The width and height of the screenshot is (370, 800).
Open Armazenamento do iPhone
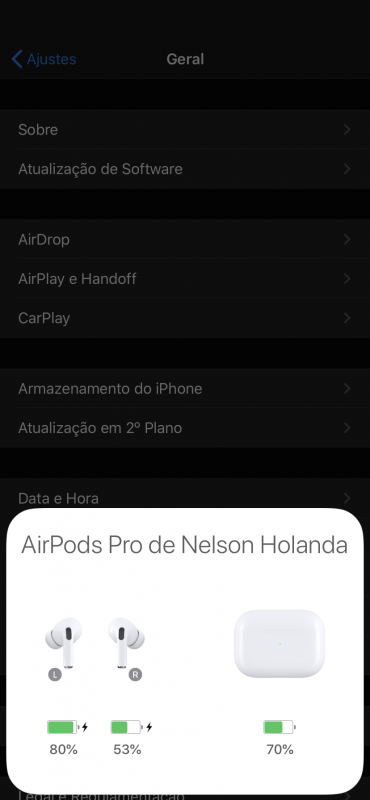[185, 388]
